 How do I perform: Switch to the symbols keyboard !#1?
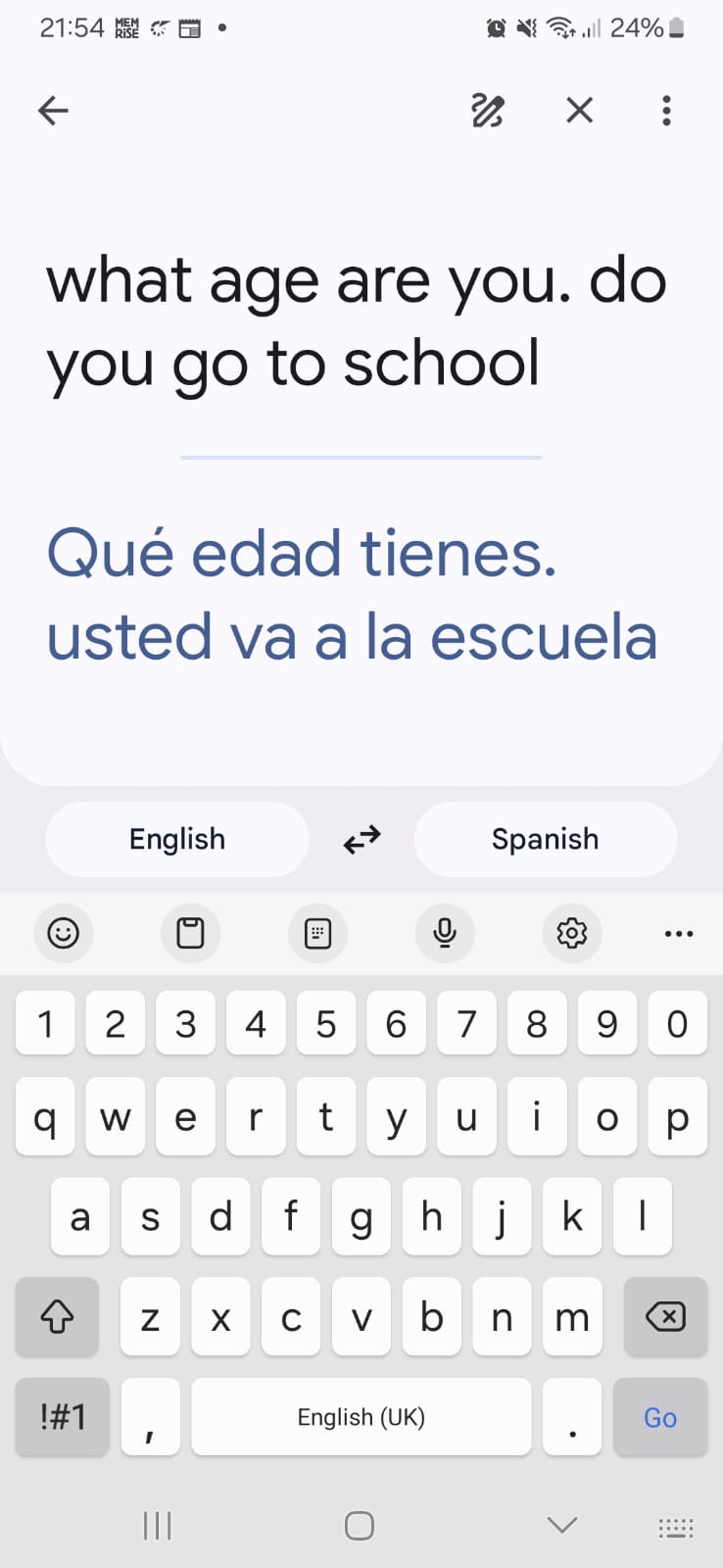tap(63, 1417)
